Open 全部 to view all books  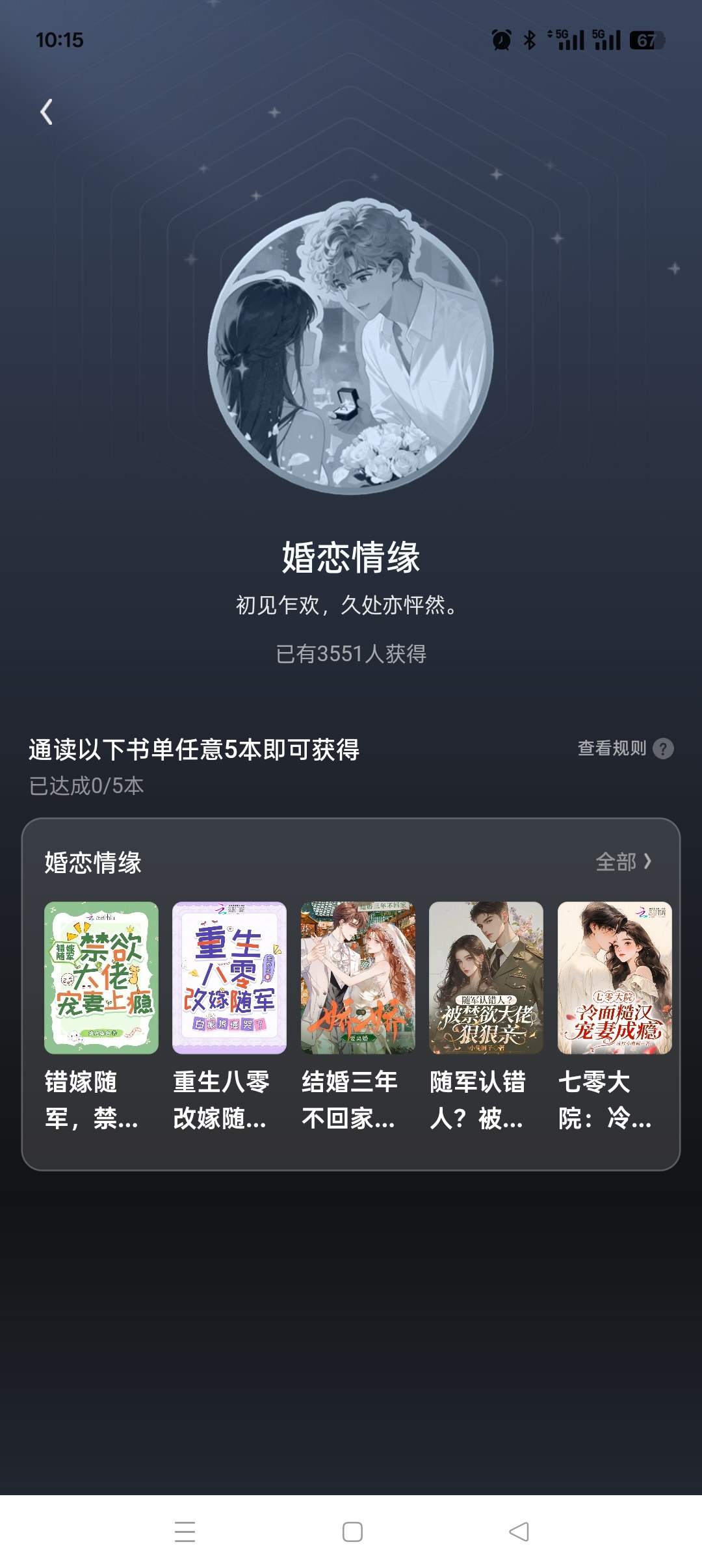[623, 862]
